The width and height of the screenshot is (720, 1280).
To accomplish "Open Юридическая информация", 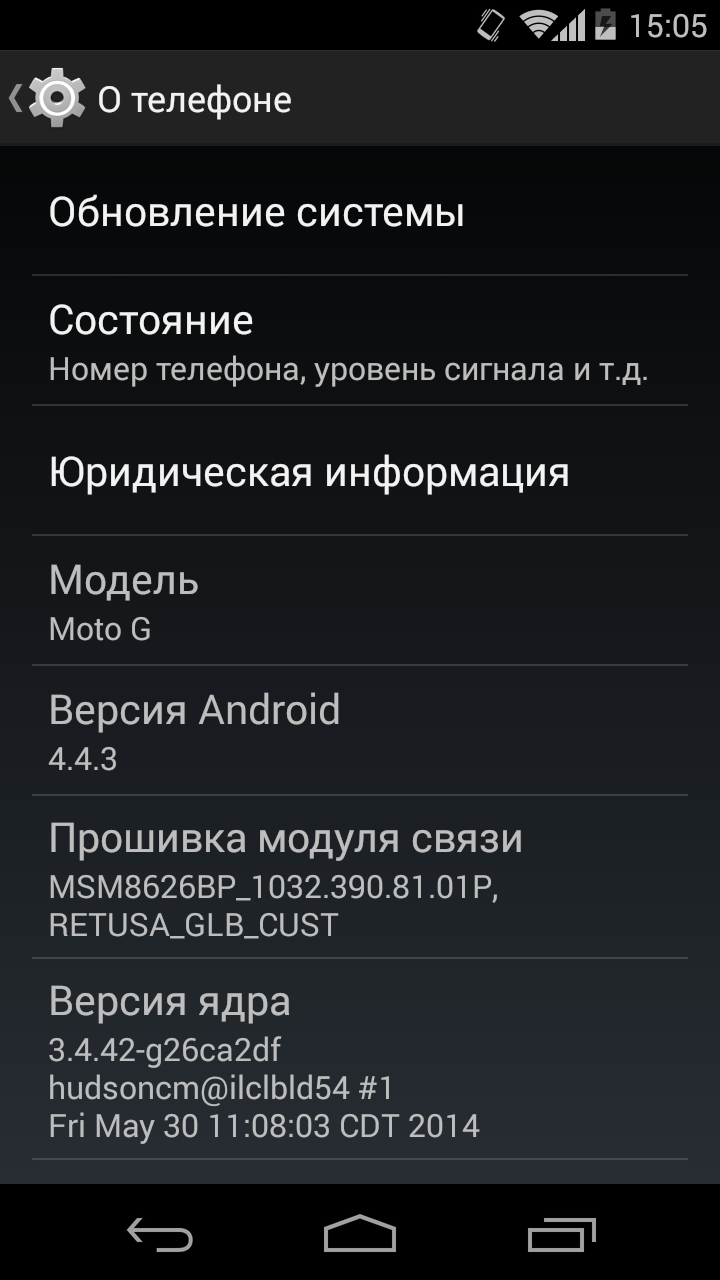I will [x=360, y=471].
